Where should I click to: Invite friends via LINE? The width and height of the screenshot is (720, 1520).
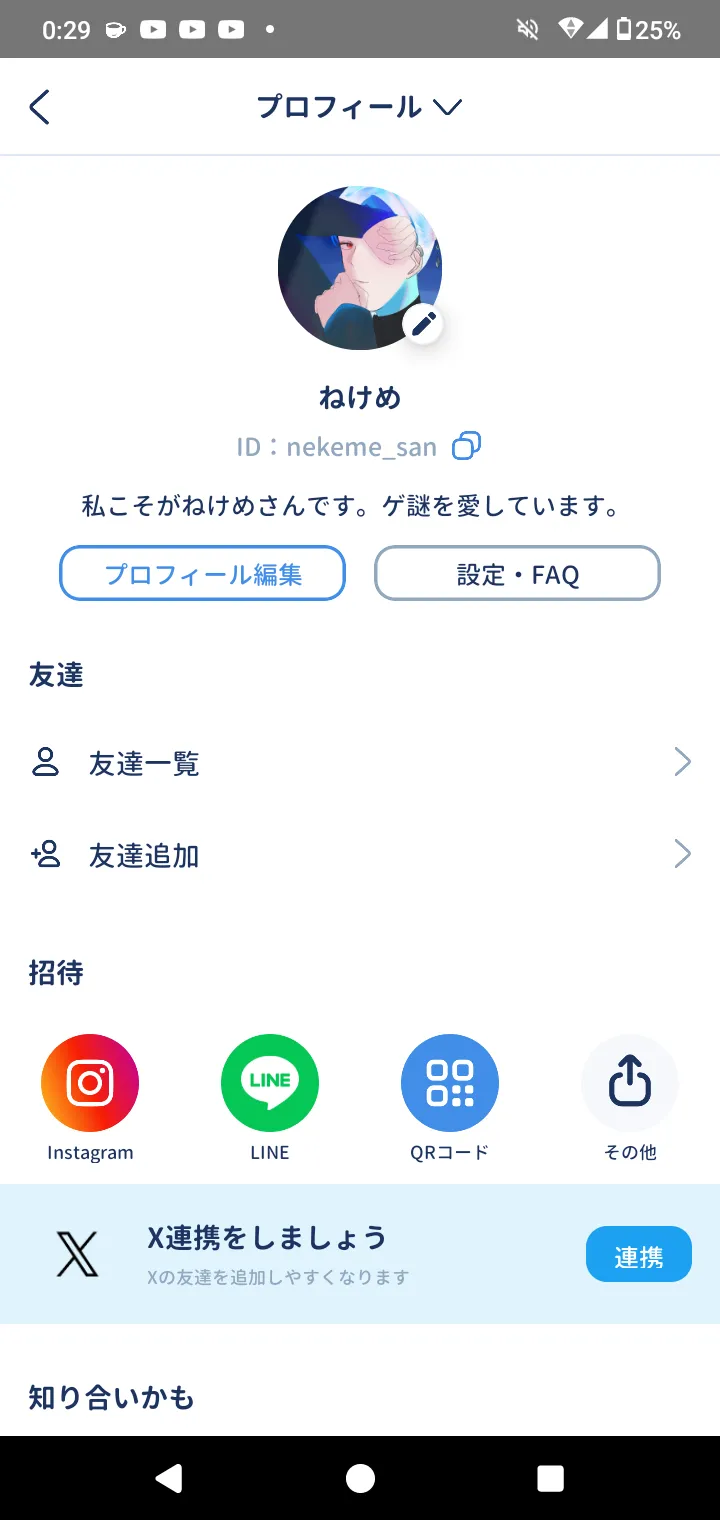click(270, 1083)
